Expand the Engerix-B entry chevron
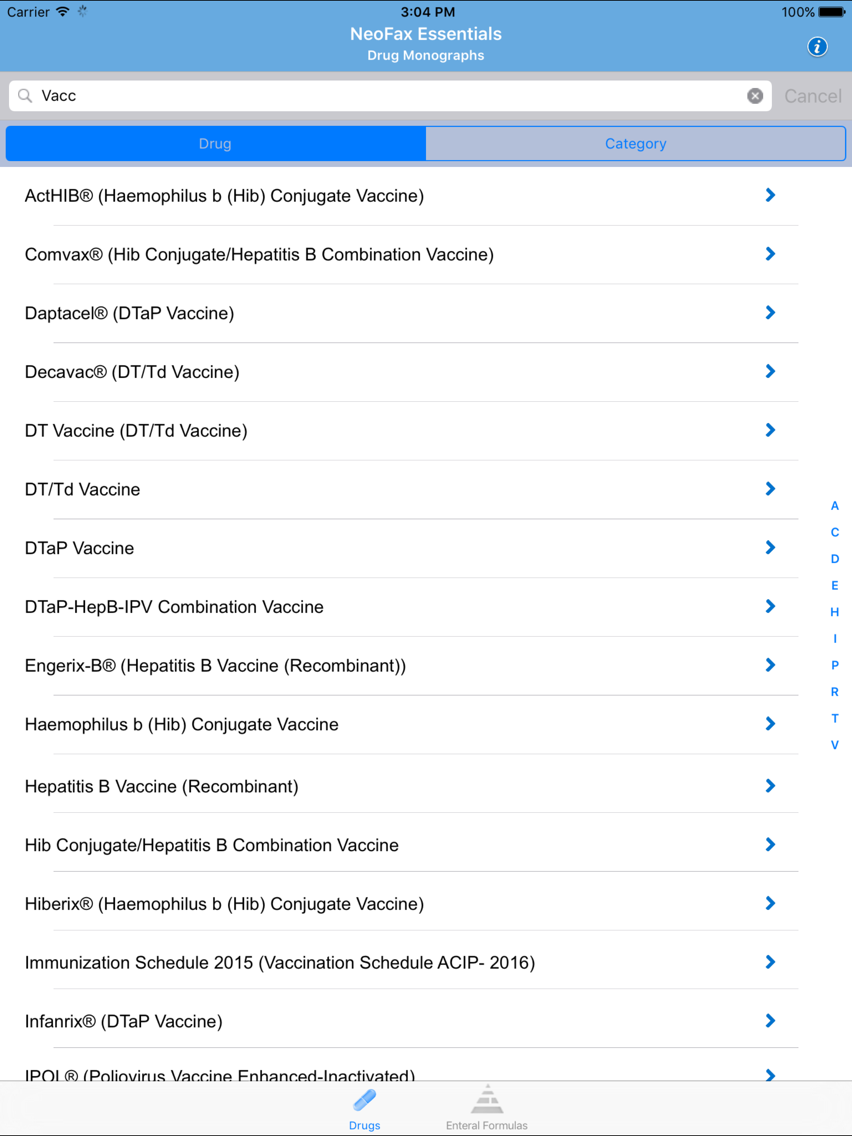 pos(770,665)
